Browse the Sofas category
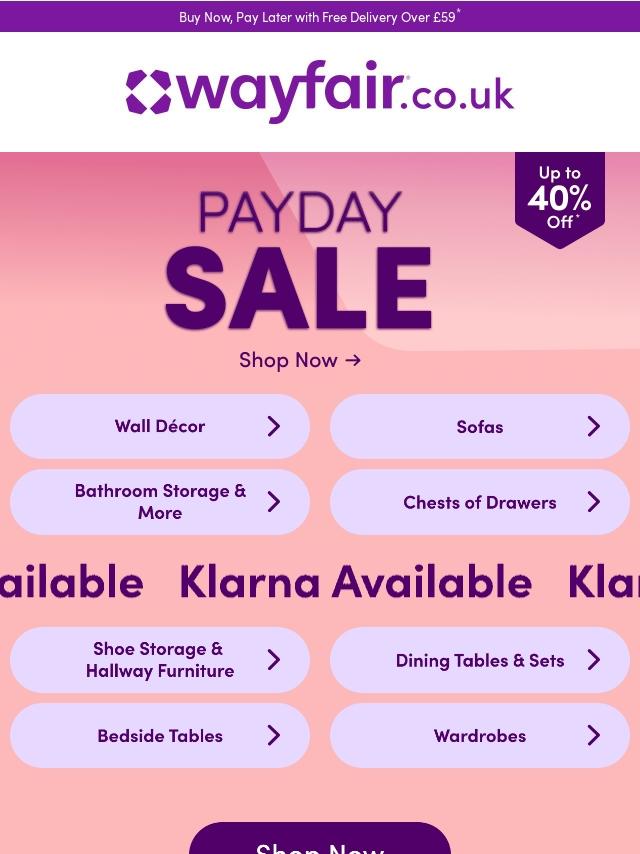Viewport: 640px width, 854px height. click(x=480, y=426)
